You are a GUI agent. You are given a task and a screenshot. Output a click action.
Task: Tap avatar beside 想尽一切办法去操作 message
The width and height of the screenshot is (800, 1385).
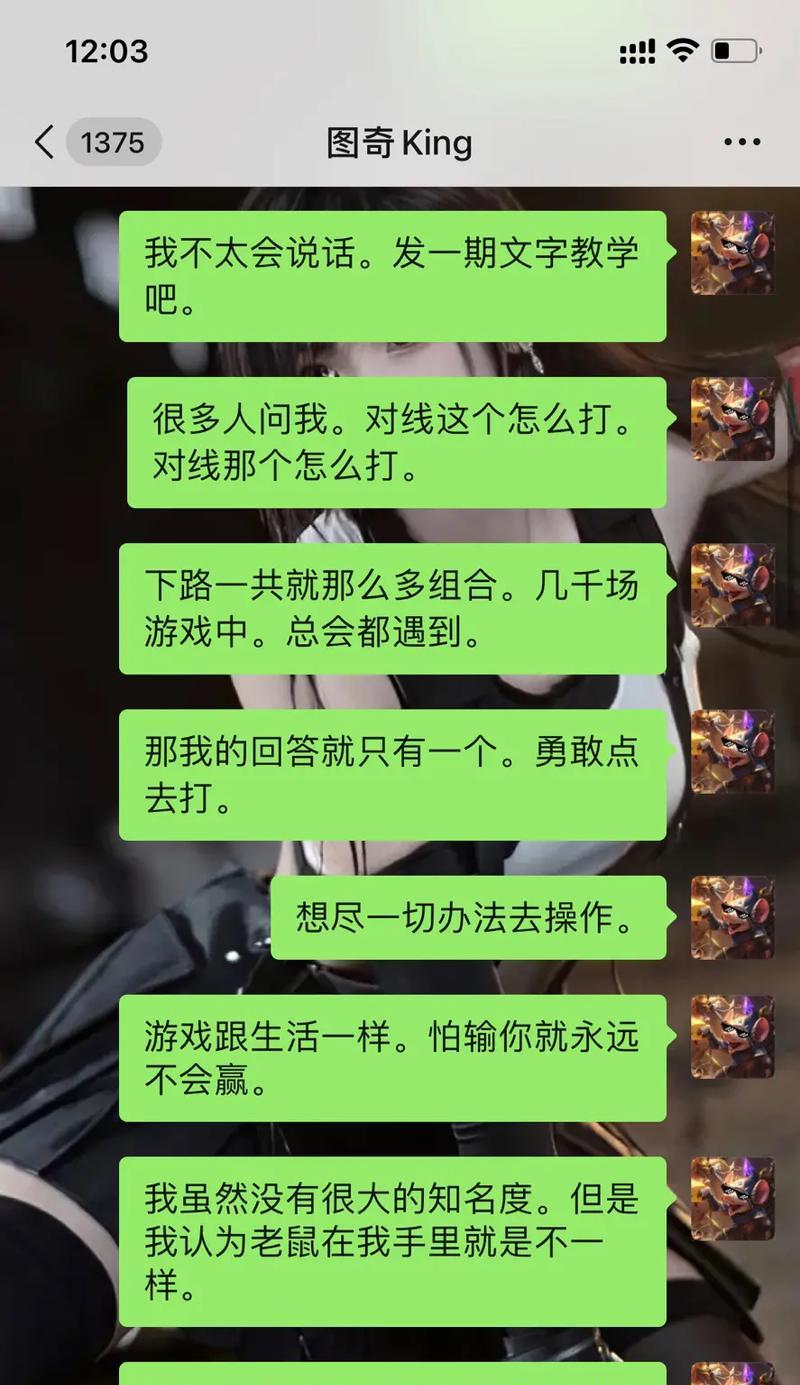point(732,917)
